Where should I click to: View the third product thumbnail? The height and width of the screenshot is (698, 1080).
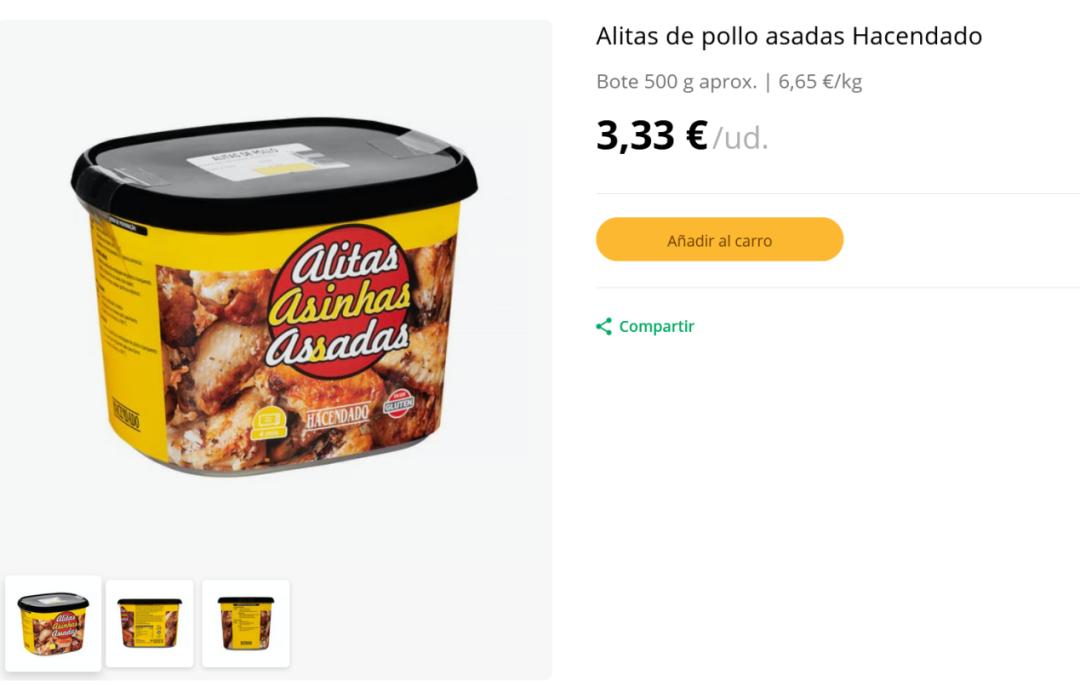click(245, 623)
